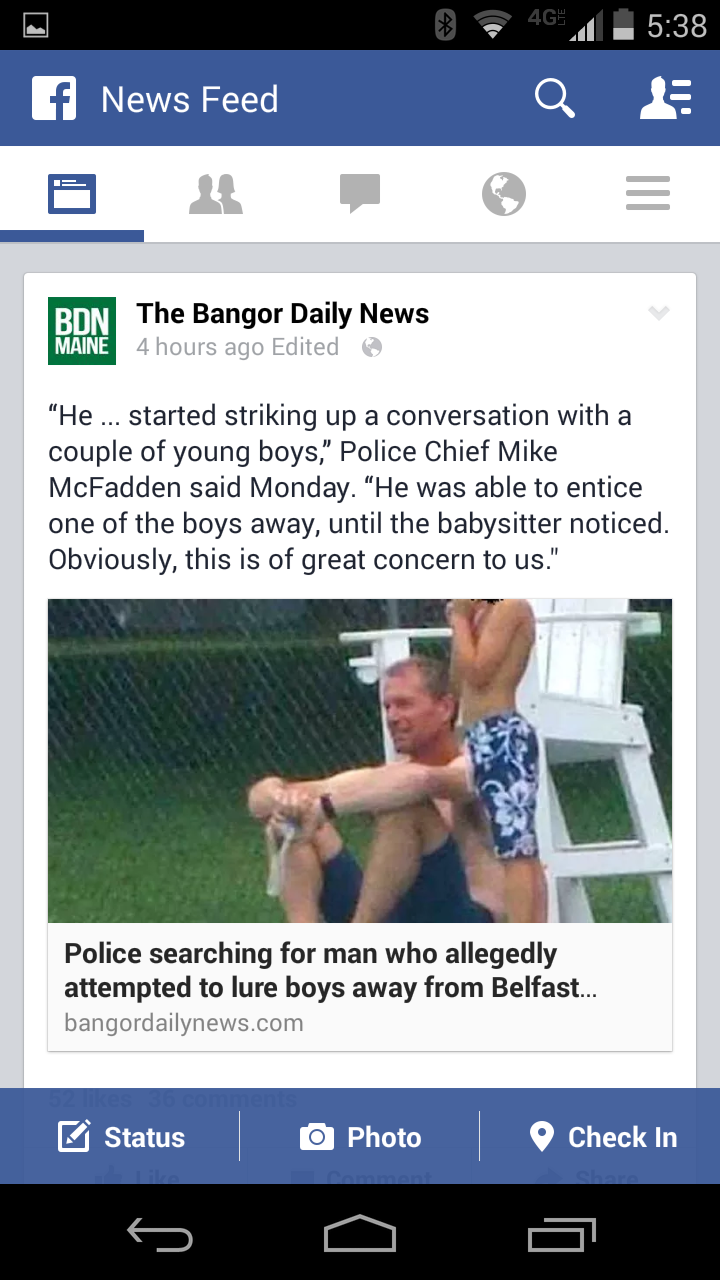Open the friends chat sidebar icon
Screen dimensions: 720x1280
click(x=665, y=99)
